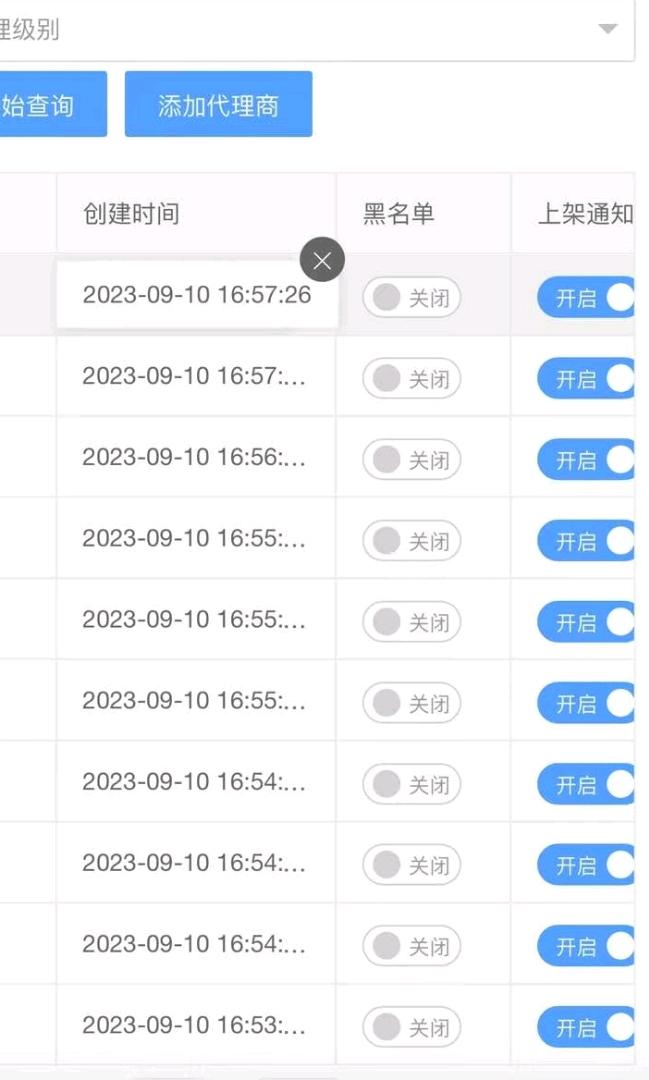This screenshot has width=649, height=1080.
Task: Disable 上架通知 for the 16:56 row
Action: coord(586,459)
